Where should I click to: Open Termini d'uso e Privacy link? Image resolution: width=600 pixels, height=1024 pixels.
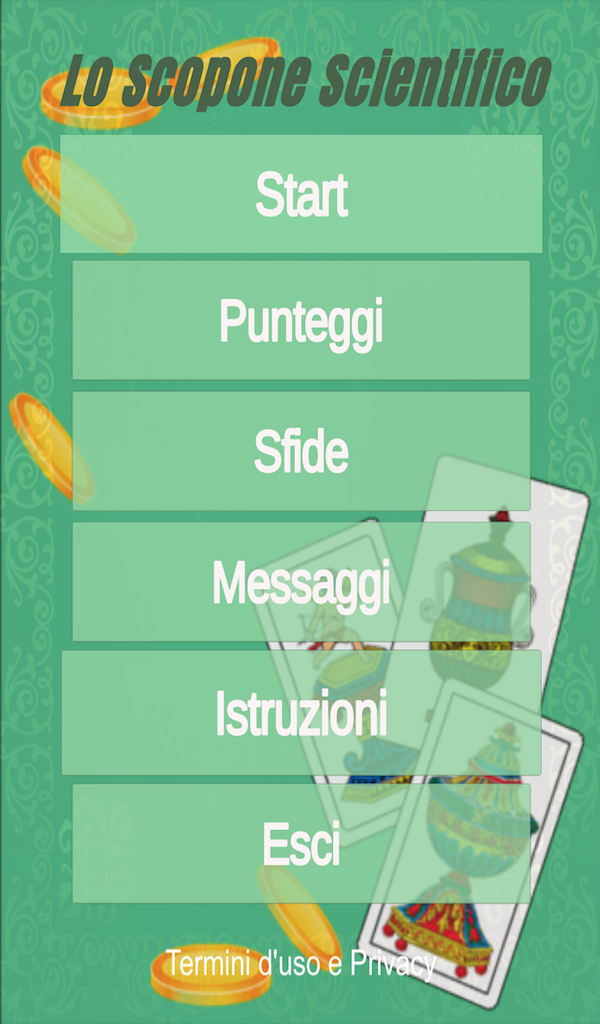click(300, 964)
